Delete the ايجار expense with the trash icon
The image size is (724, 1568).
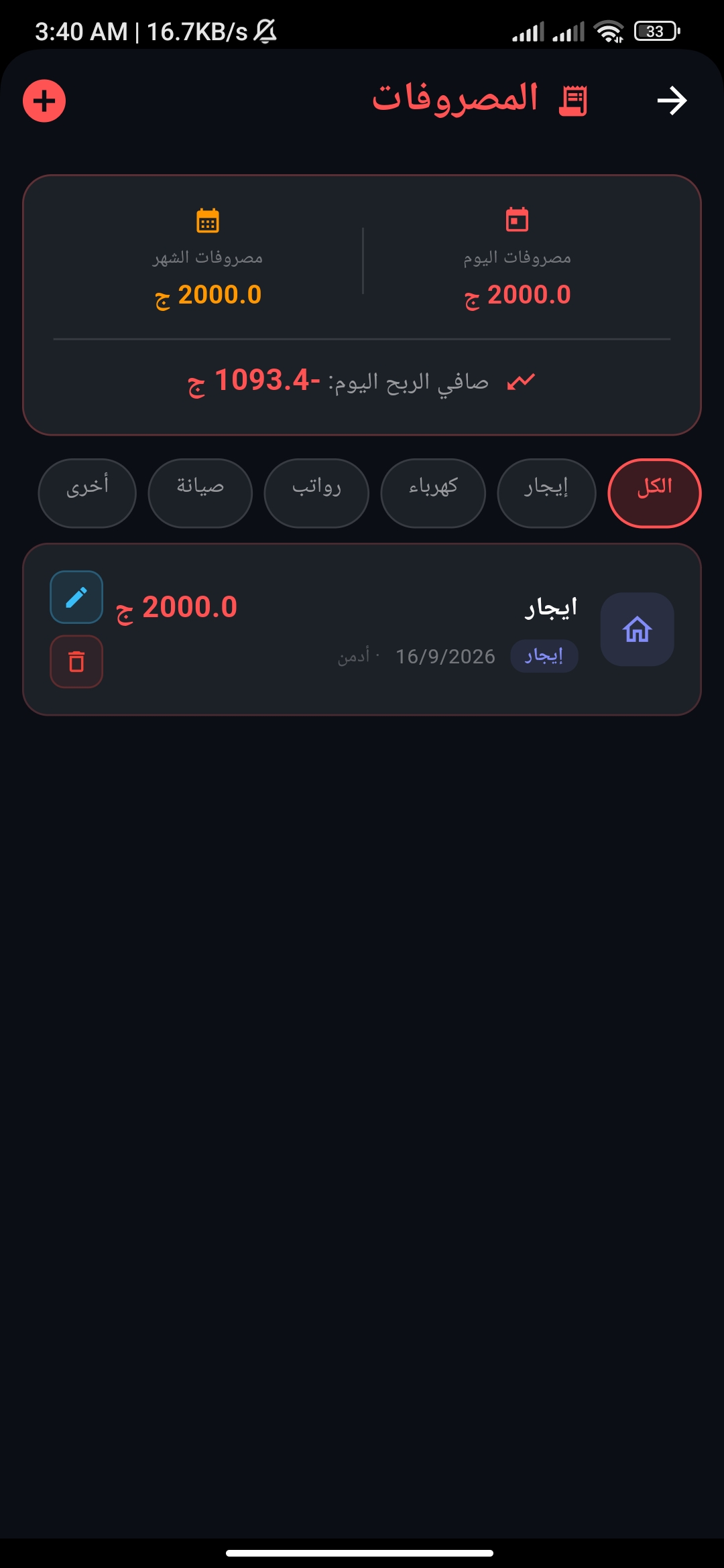pos(76,661)
